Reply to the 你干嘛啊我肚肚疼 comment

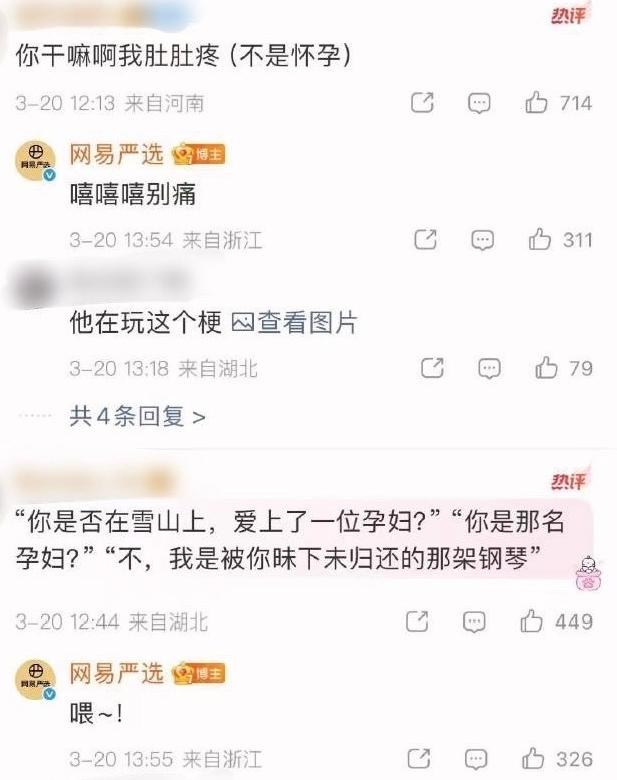tap(480, 102)
